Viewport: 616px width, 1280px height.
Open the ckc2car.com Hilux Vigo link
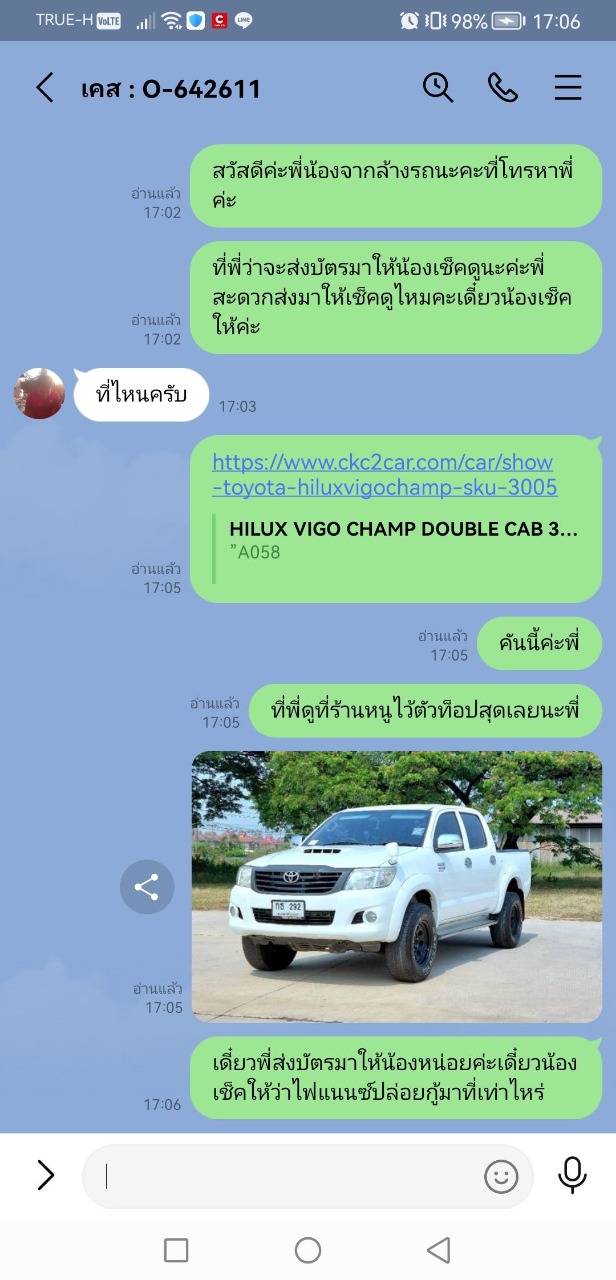384,476
